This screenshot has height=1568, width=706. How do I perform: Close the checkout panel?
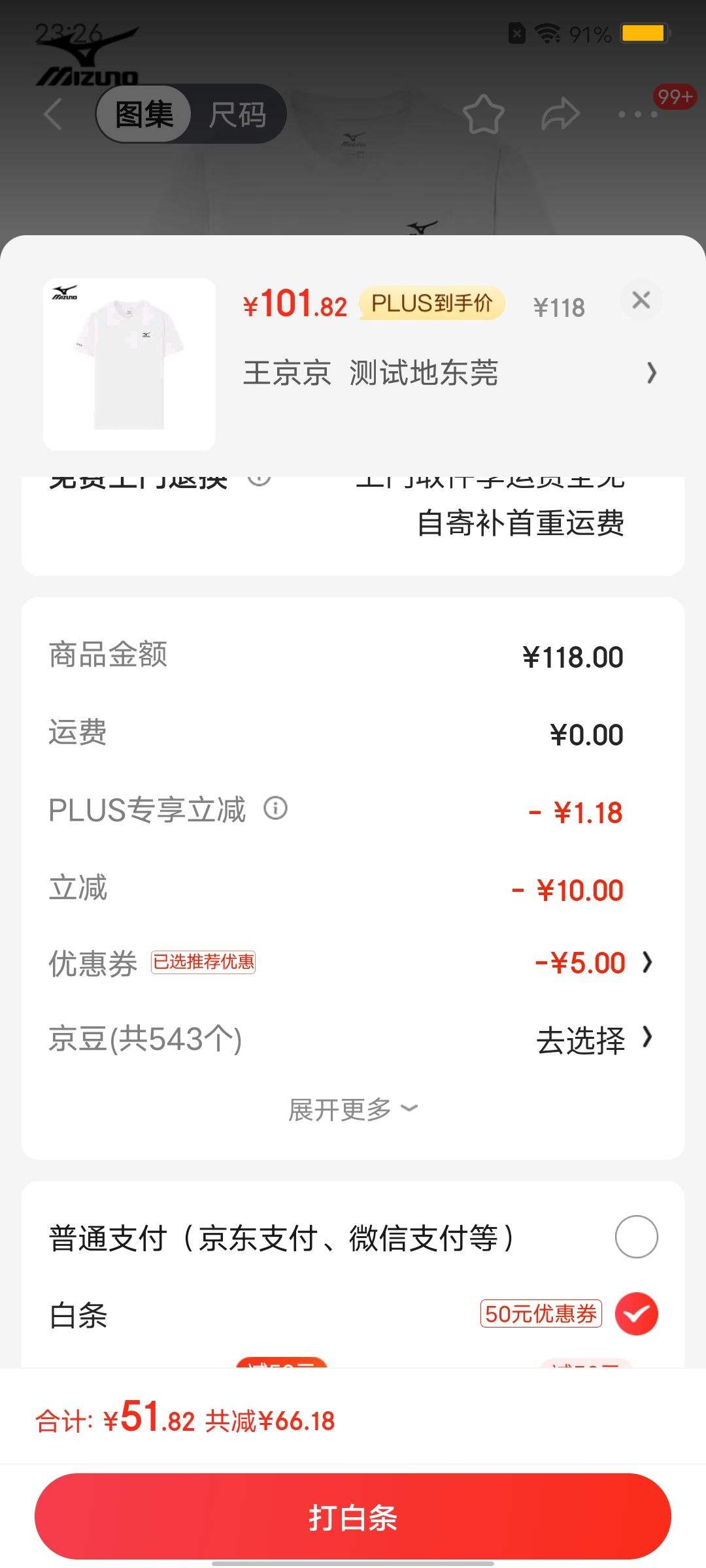coord(641,301)
